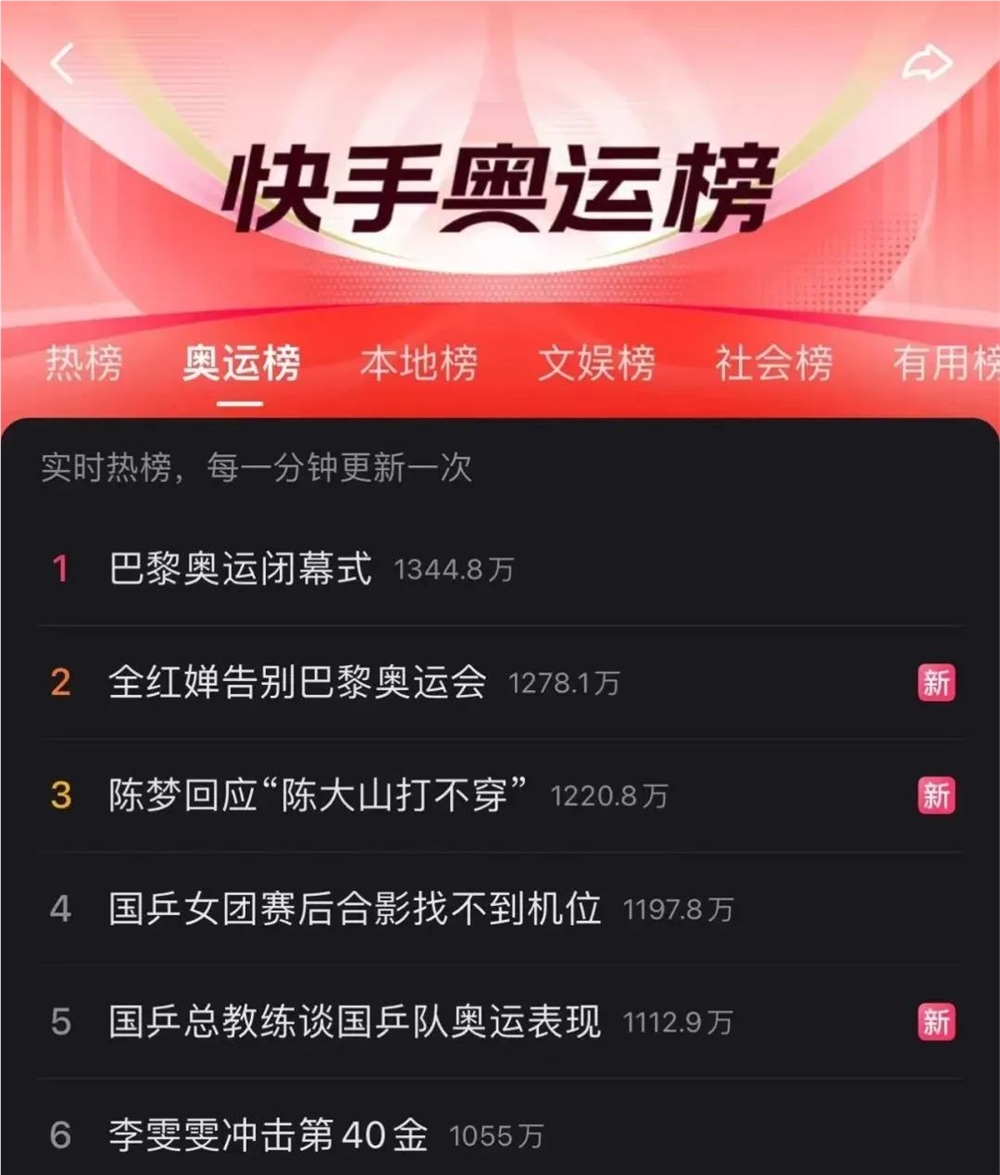Viewport: 1000px width, 1175px height.
Task: Open the 社会榜 tab
Action: pos(773,365)
